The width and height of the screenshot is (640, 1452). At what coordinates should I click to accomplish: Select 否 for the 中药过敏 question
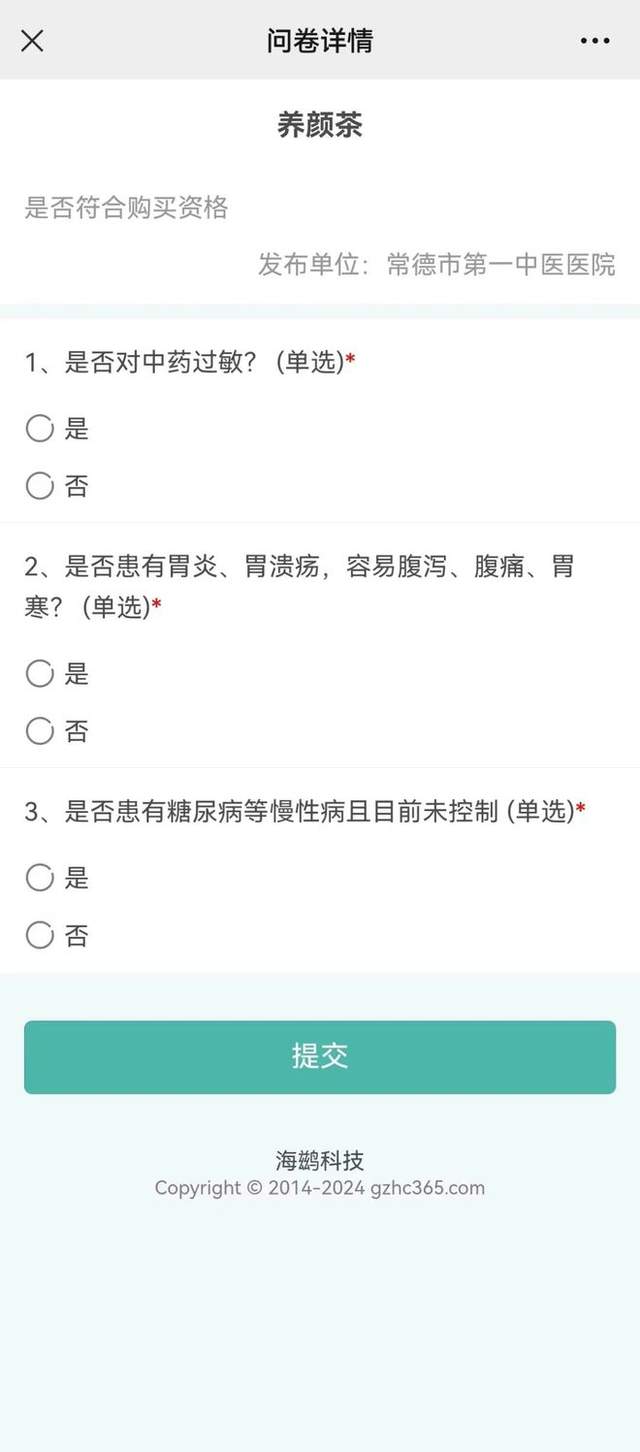click(40, 486)
